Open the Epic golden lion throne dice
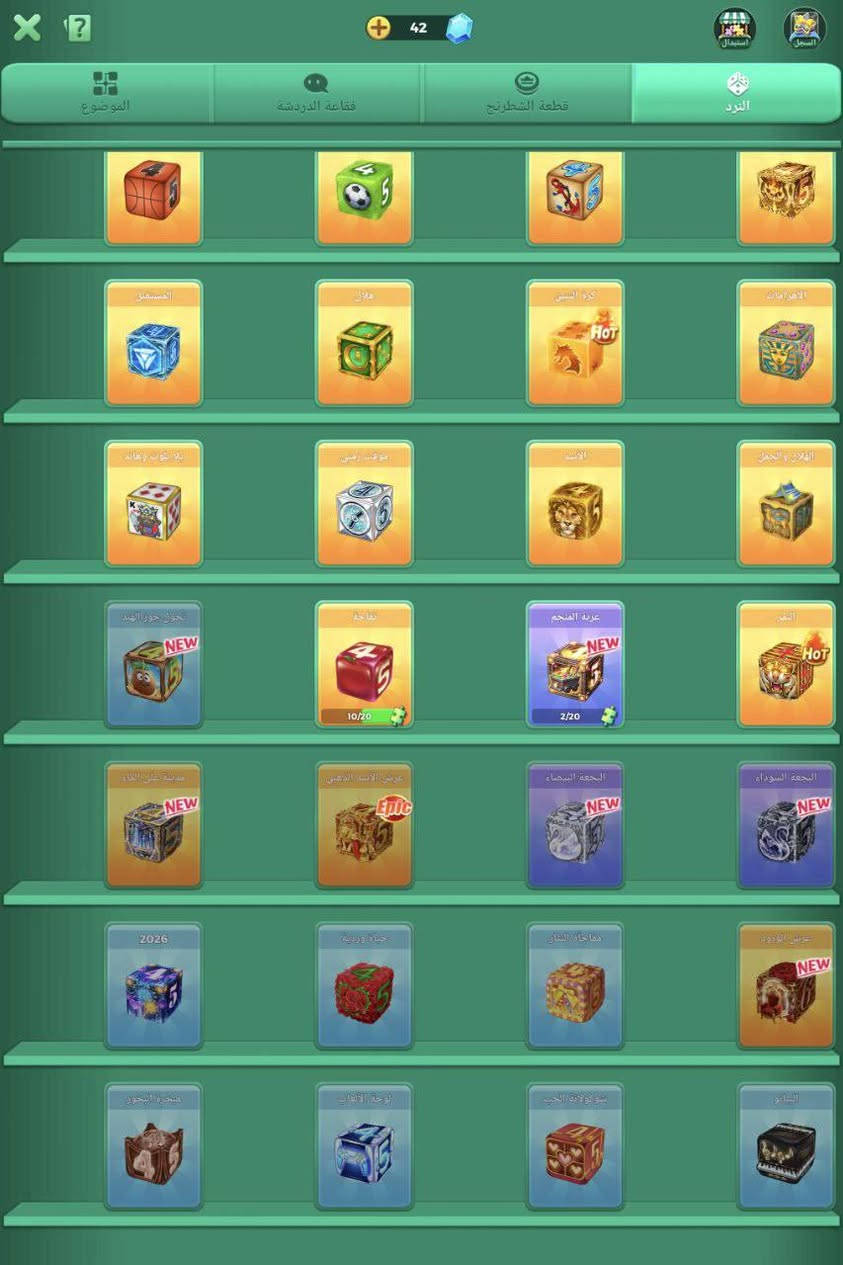 [x=364, y=826]
